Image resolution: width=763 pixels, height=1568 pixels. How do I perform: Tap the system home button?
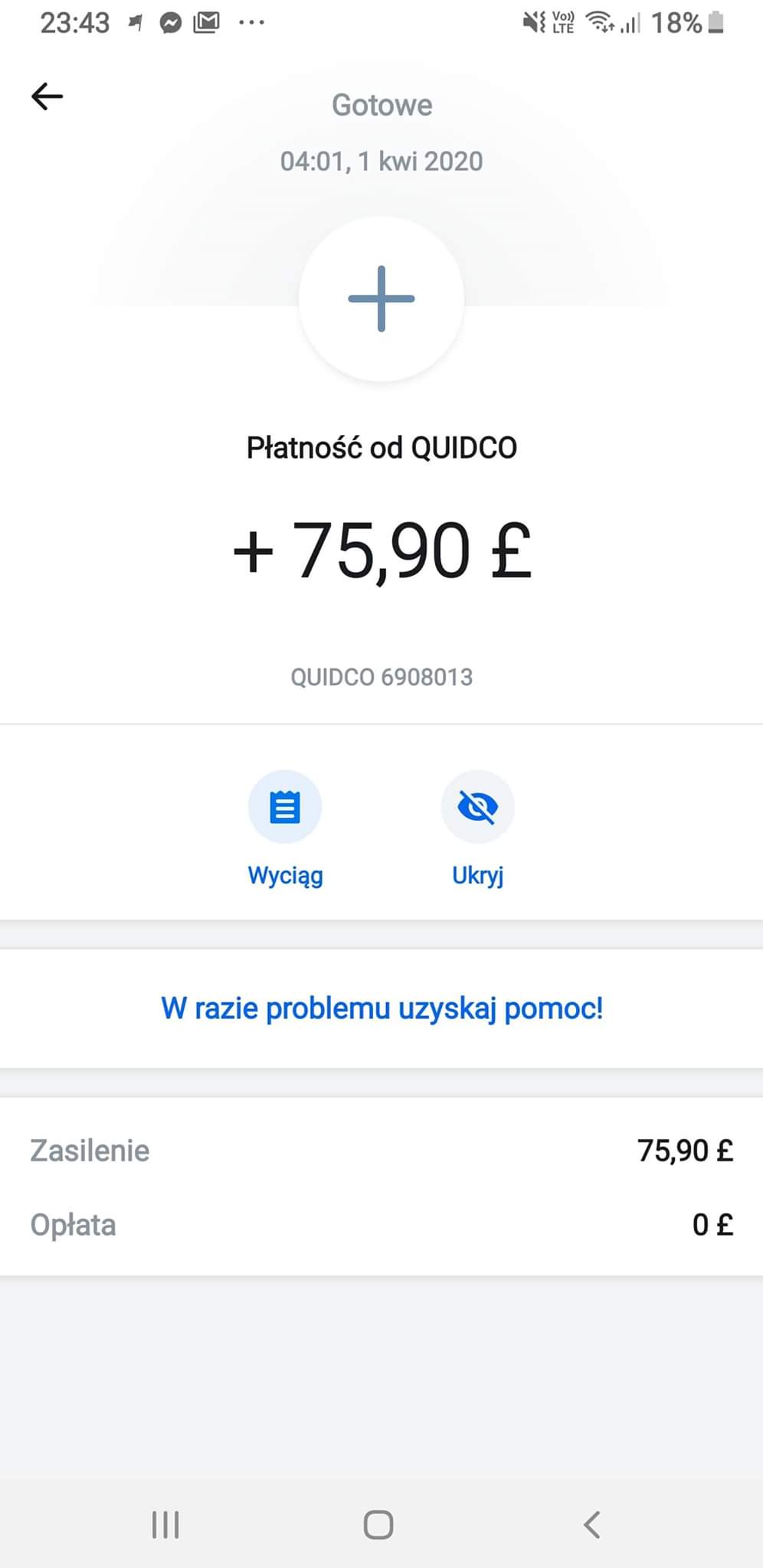(x=378, y=1524)
